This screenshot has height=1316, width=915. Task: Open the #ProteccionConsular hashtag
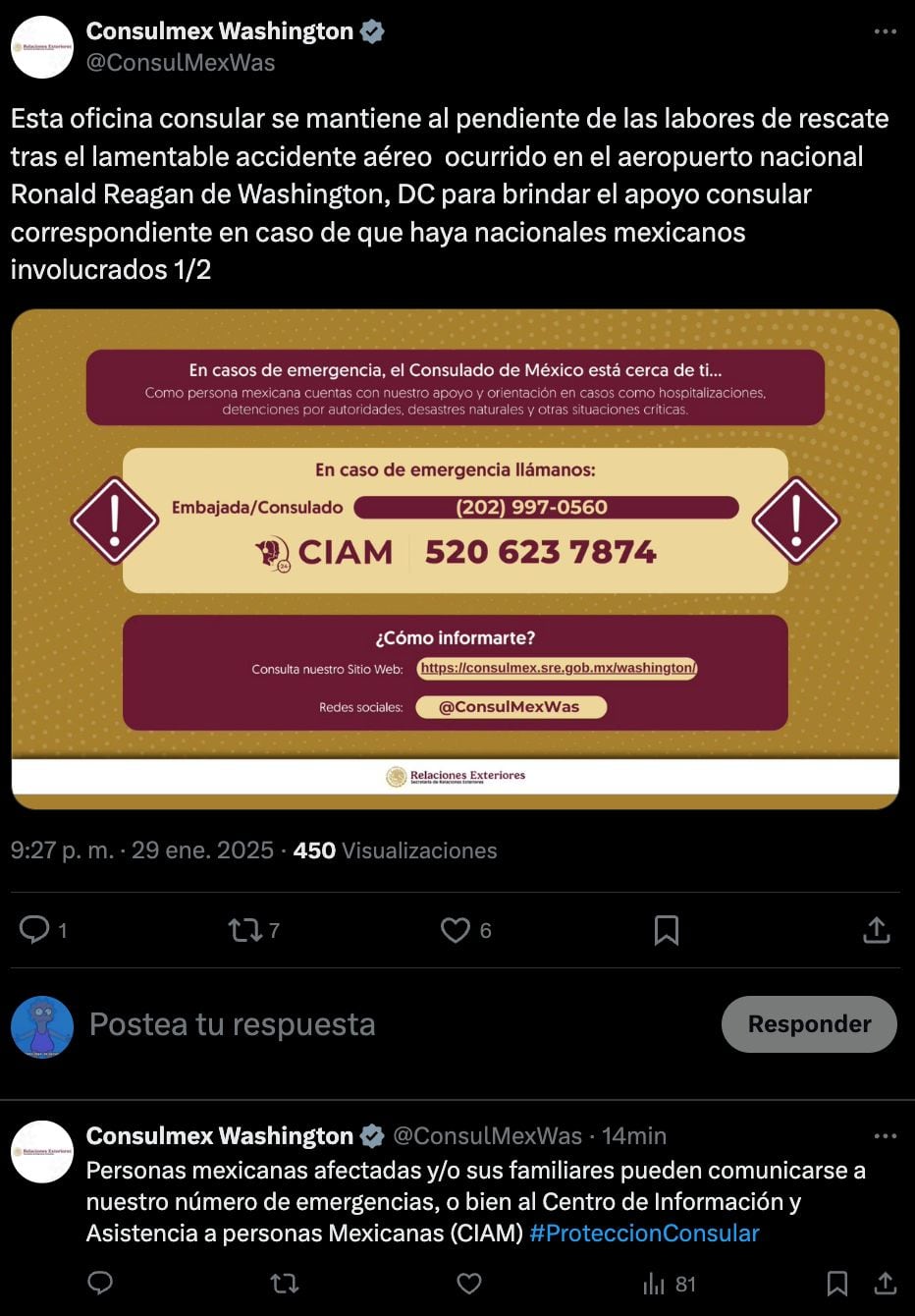pos(644,1233)
